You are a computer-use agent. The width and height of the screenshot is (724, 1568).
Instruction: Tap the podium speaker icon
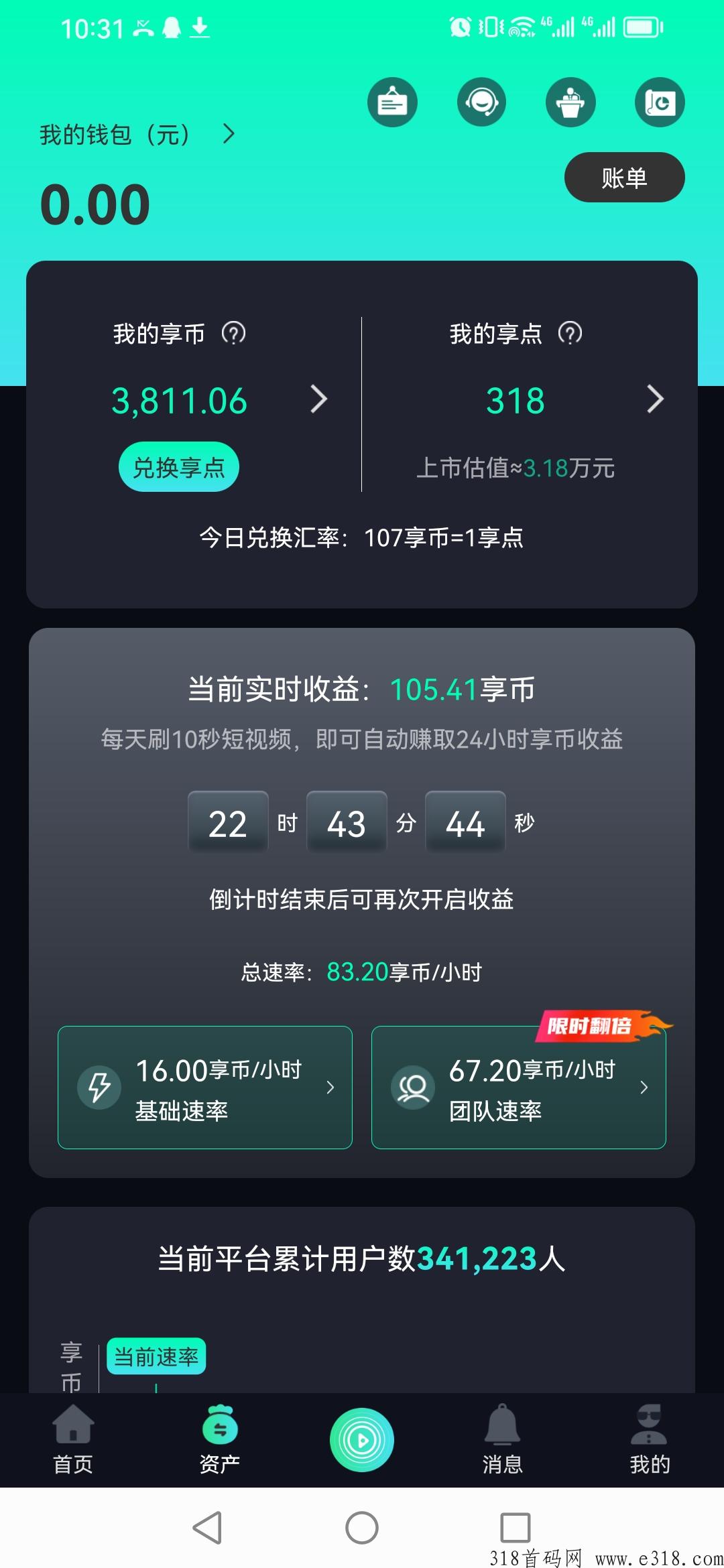(570, 103)
